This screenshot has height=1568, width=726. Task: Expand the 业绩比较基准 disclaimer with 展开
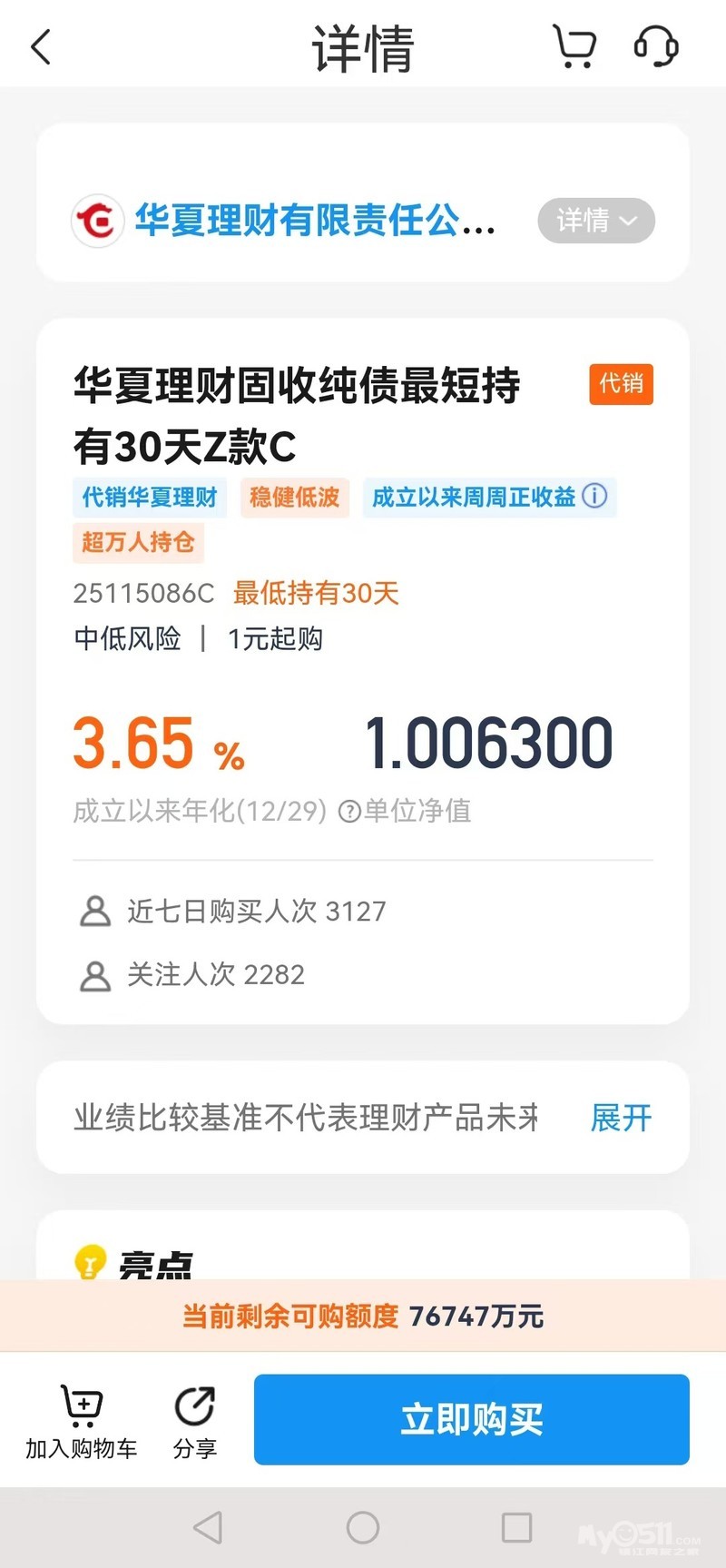(x=621, y=1118)
